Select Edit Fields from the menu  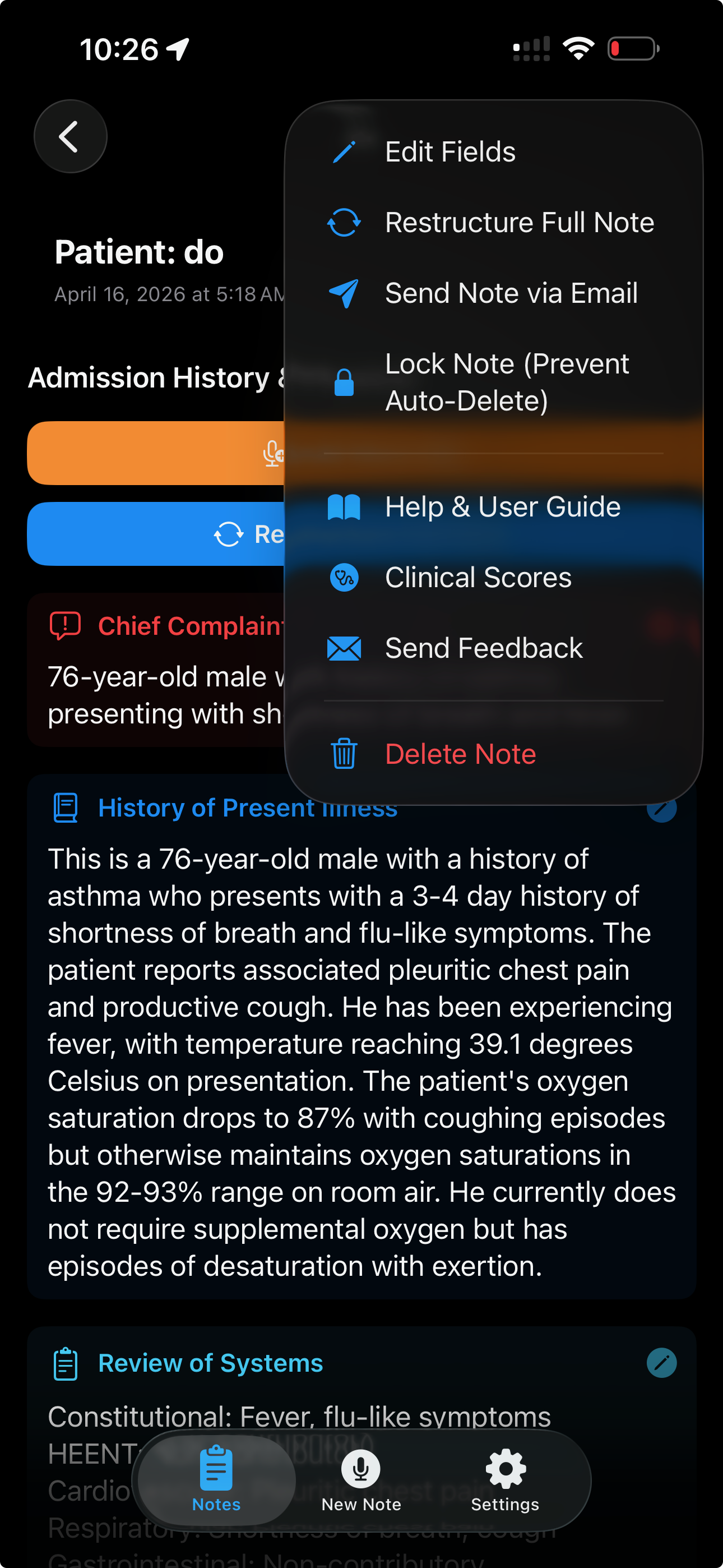(449, 152)
